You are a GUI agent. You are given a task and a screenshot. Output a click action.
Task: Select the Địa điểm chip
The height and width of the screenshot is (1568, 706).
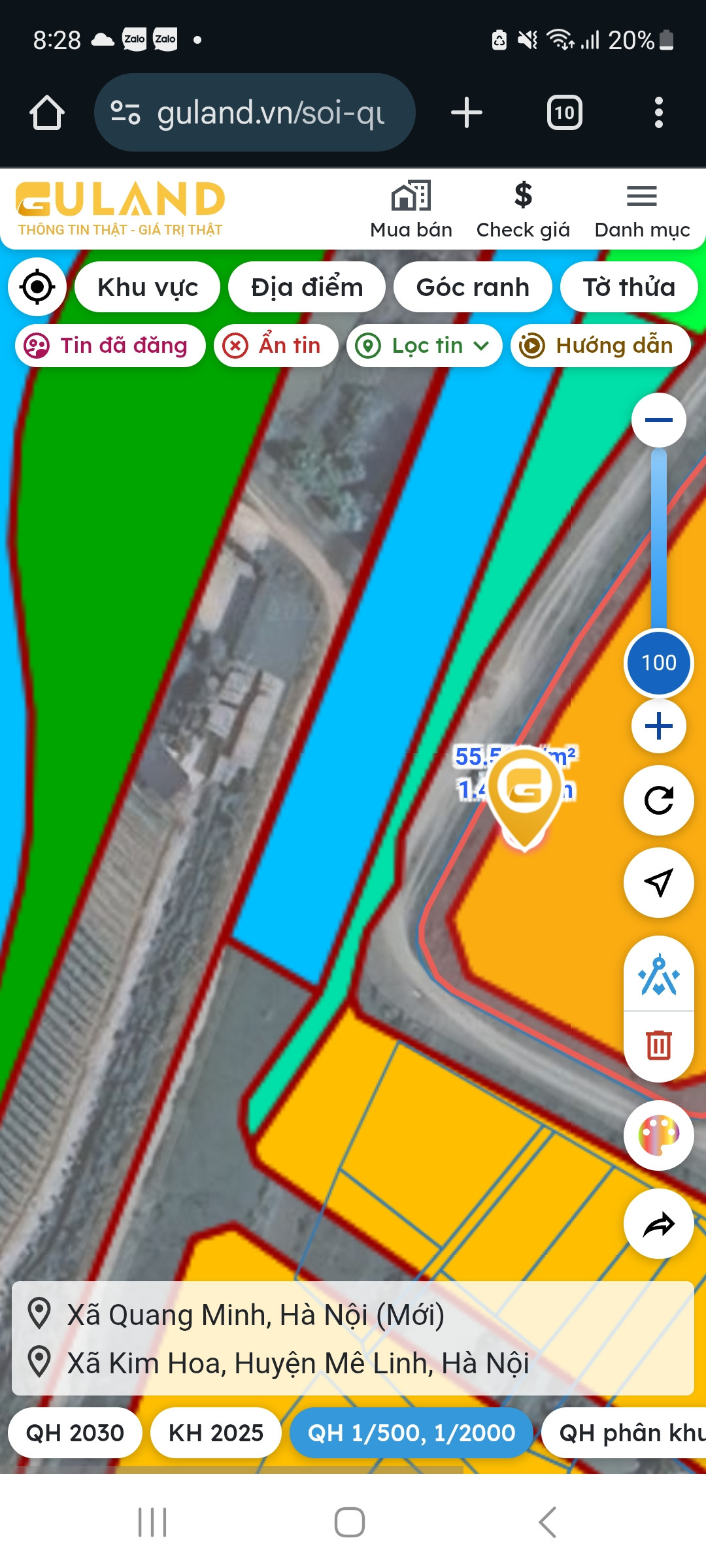[307, 287]
